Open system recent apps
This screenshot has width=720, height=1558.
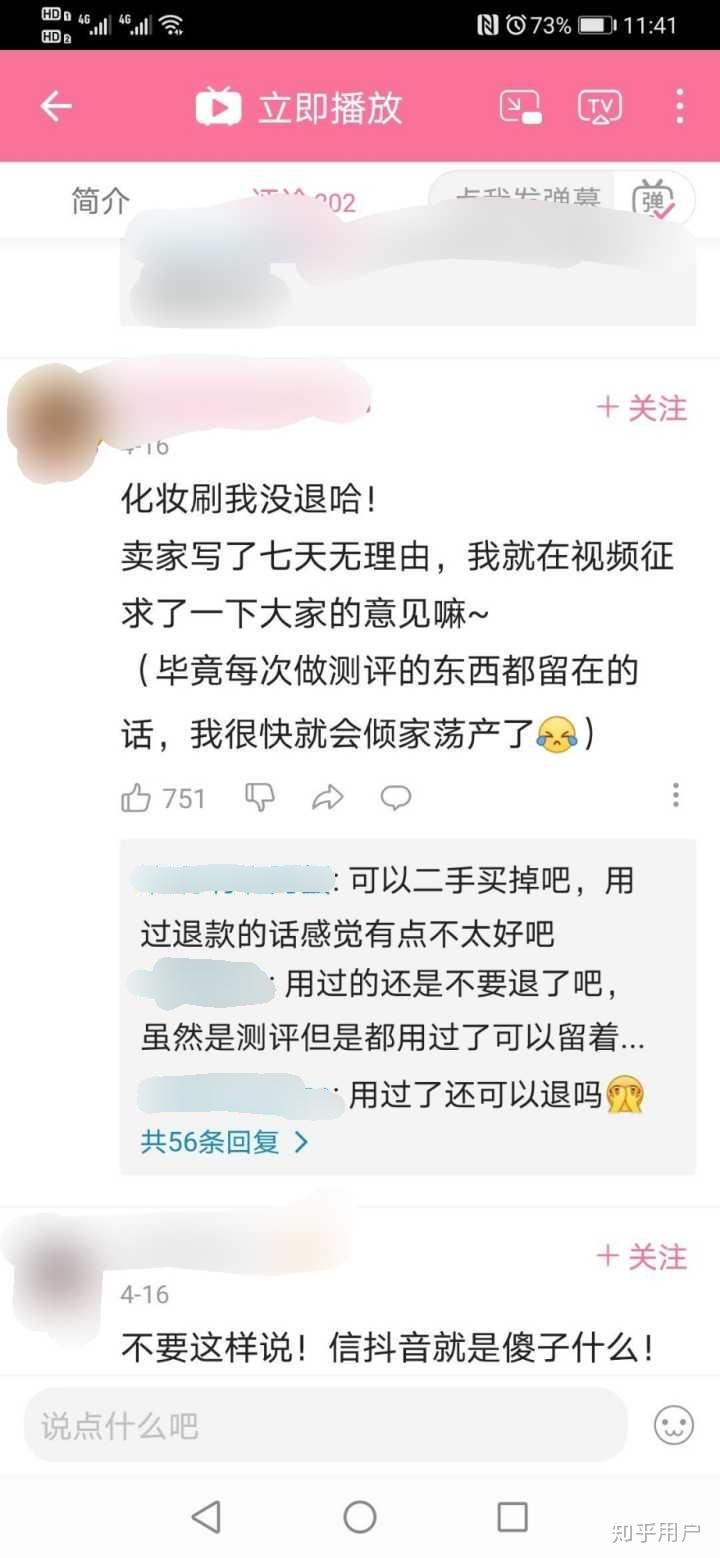coord(512,1517)
